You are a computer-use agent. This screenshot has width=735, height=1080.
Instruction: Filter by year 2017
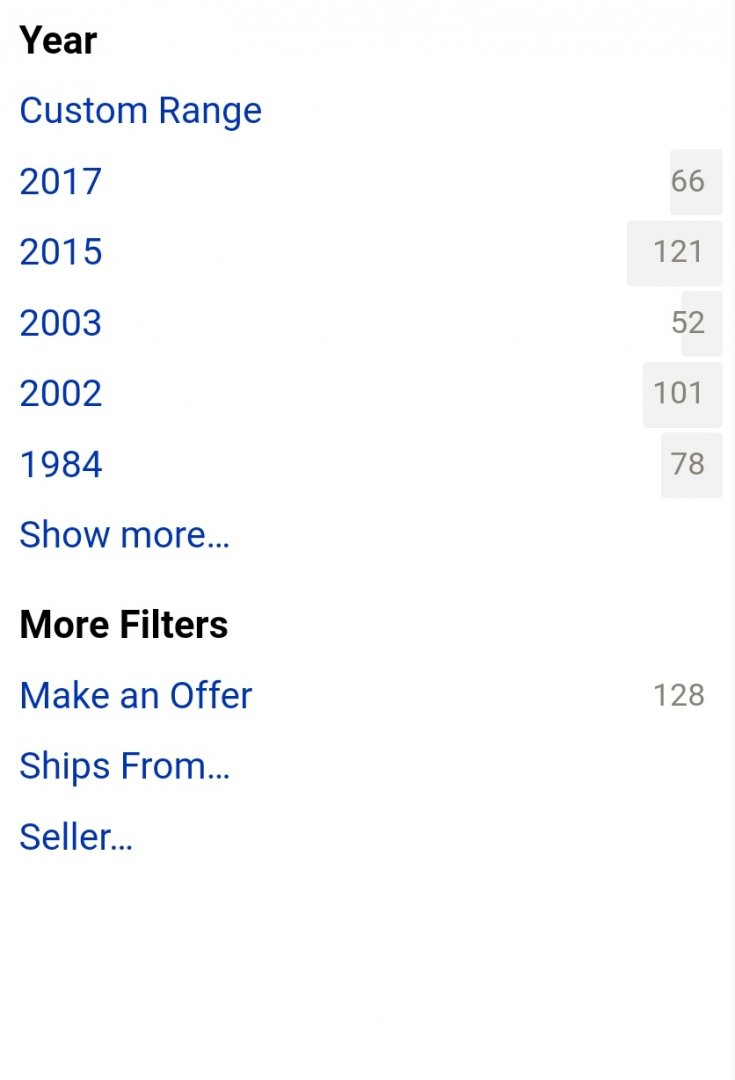tap(61, 182)
